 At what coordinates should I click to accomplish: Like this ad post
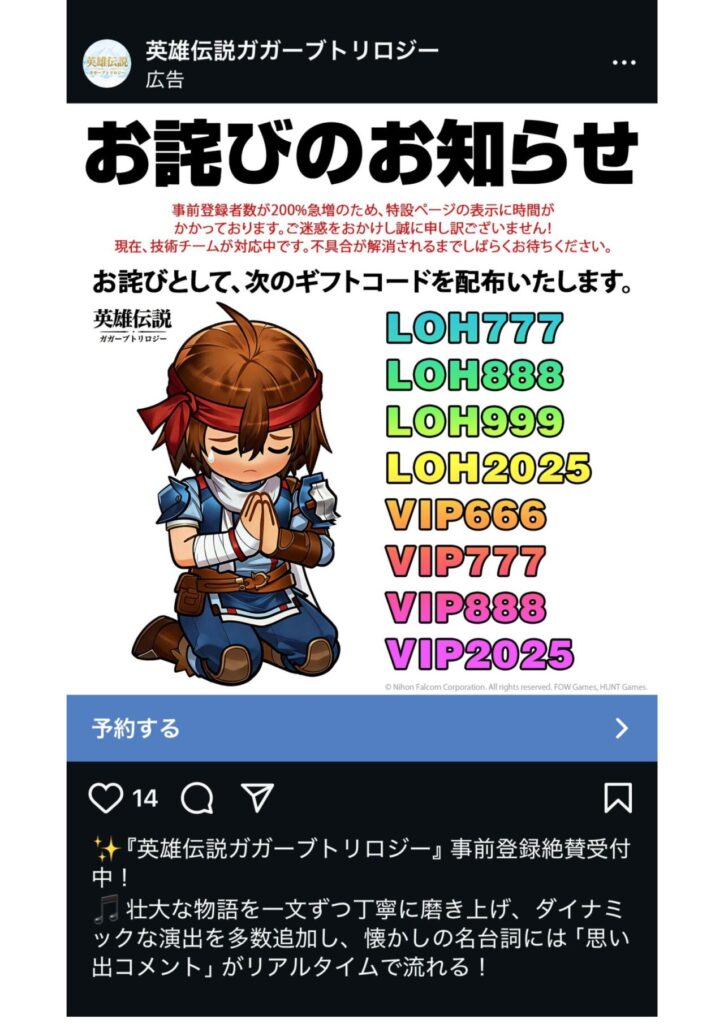pos(106,798)
